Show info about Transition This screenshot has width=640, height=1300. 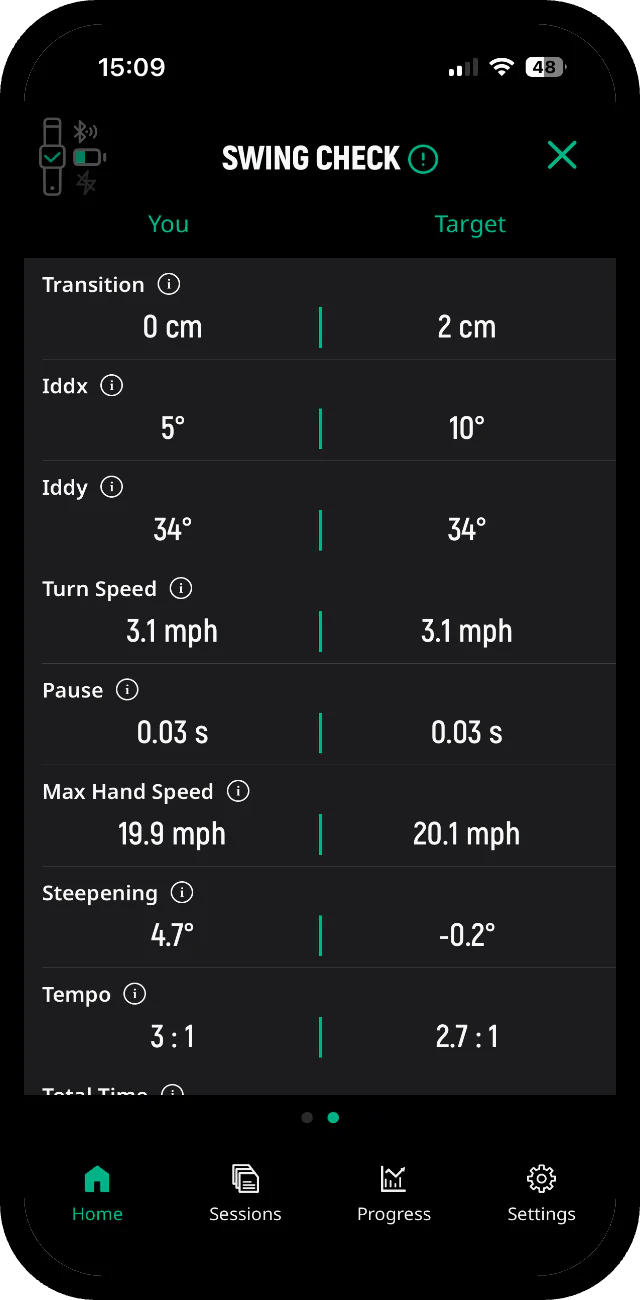point(169,285)
